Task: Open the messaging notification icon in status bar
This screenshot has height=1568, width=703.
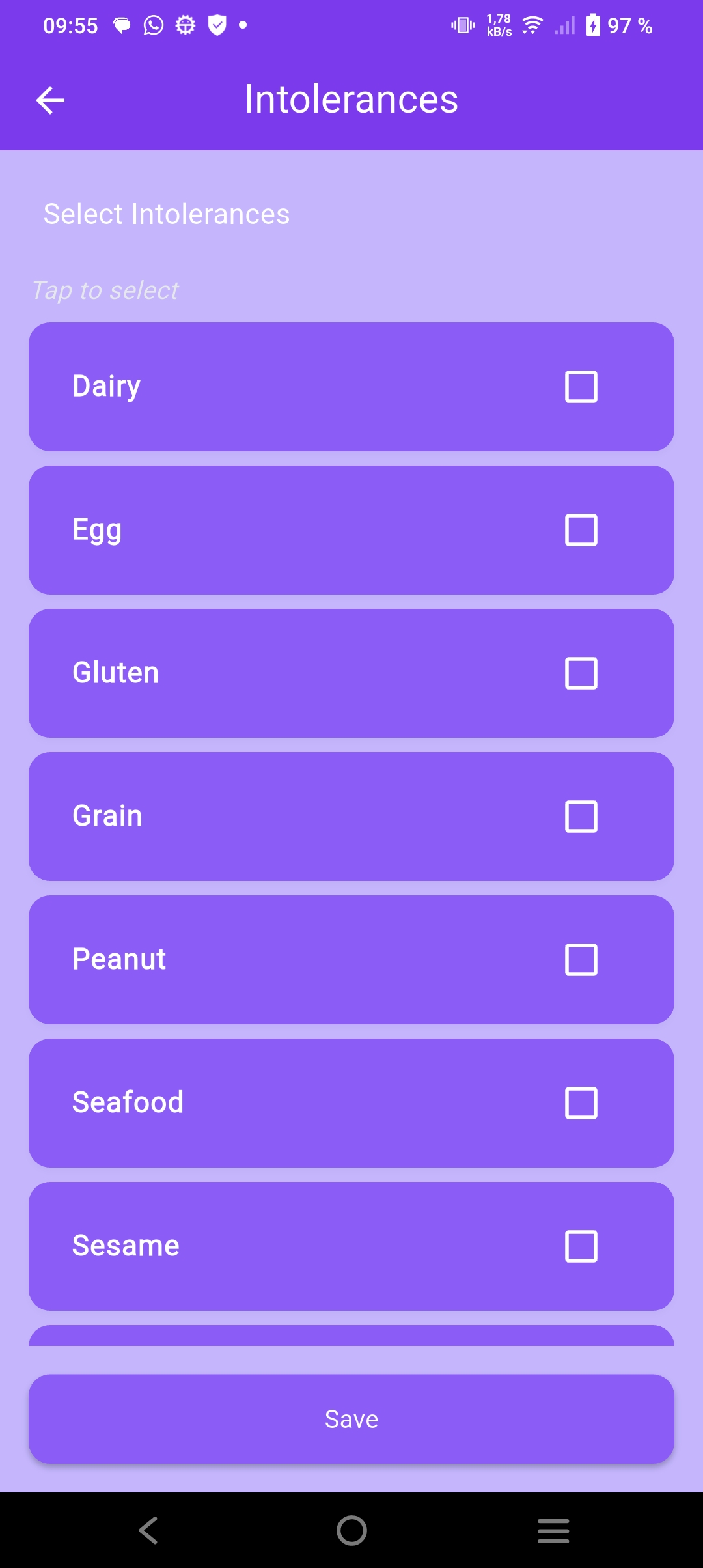Action: [x=121, y=25]
